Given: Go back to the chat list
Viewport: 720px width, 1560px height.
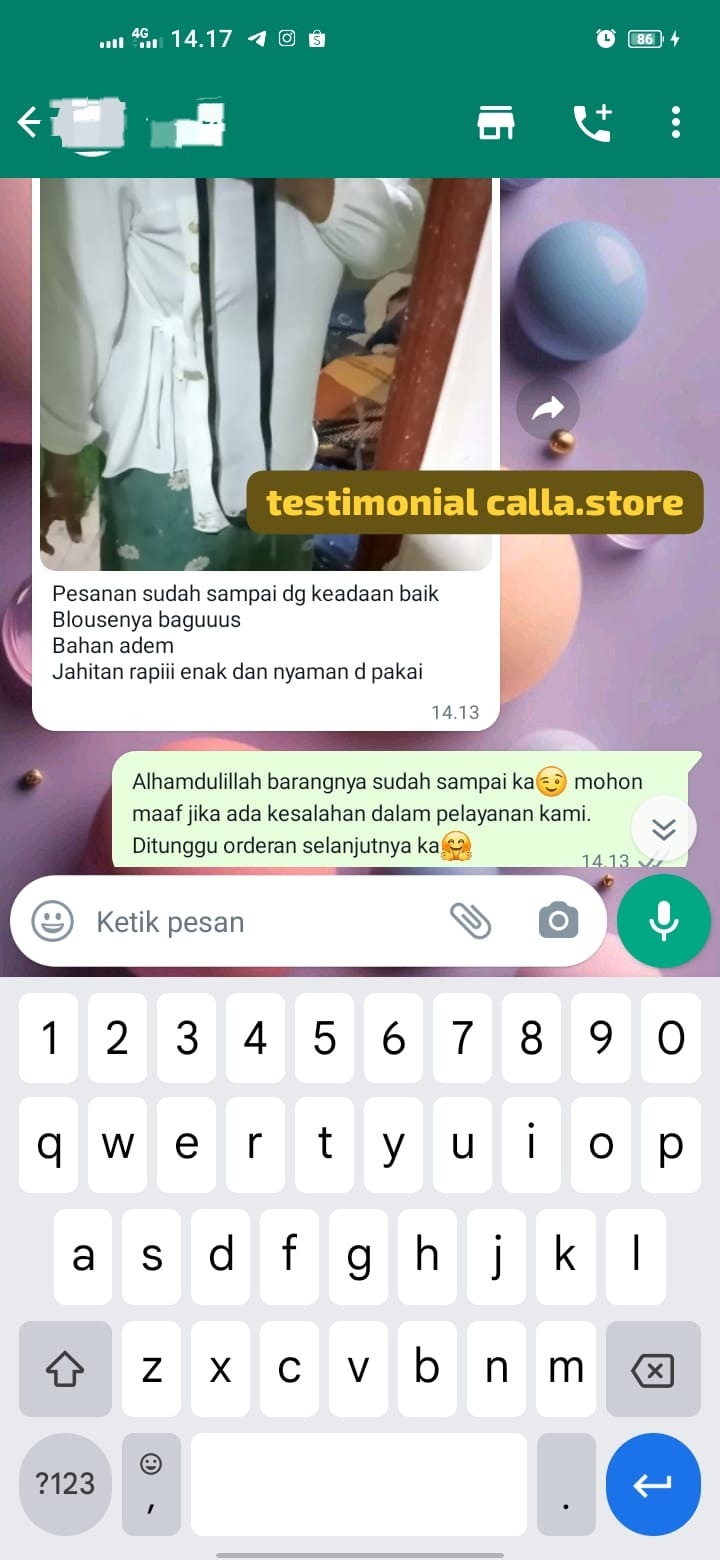Looking at the screenshot, I should pyautogui.click(x=29, y=123).
